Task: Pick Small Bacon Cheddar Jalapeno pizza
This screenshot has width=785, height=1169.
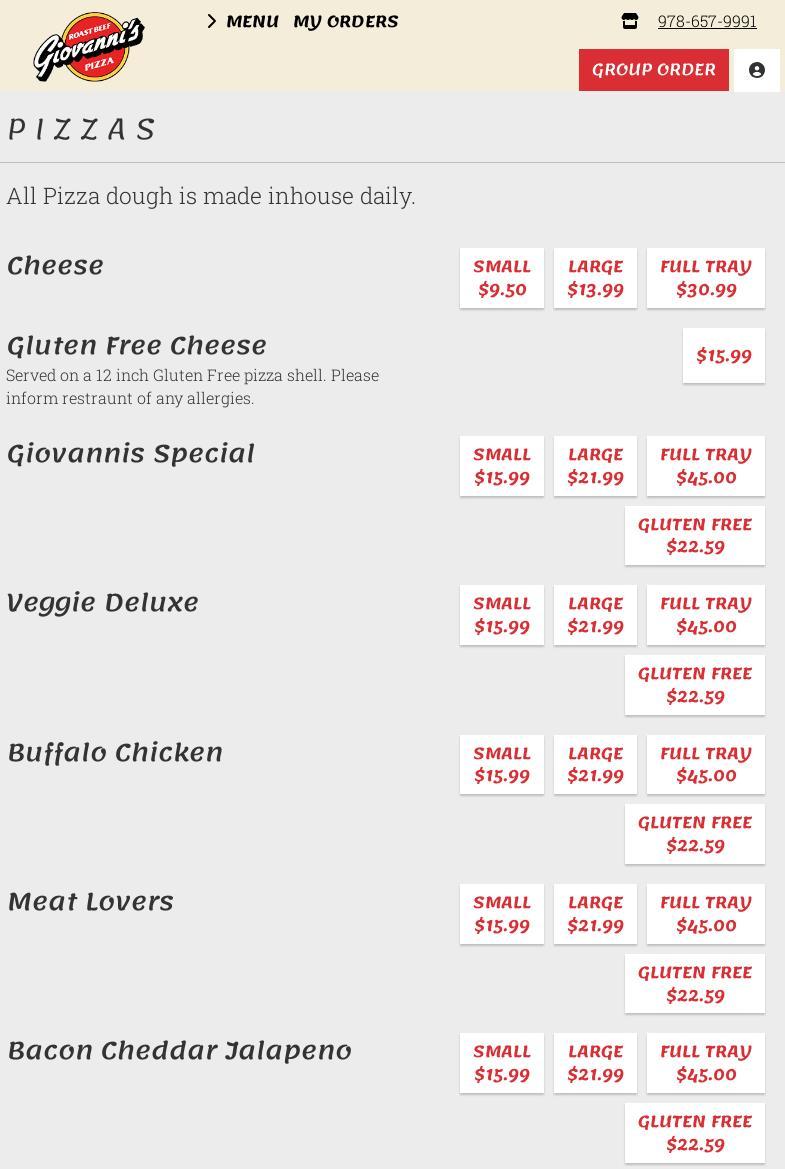Action: [x=502, y=1063]
